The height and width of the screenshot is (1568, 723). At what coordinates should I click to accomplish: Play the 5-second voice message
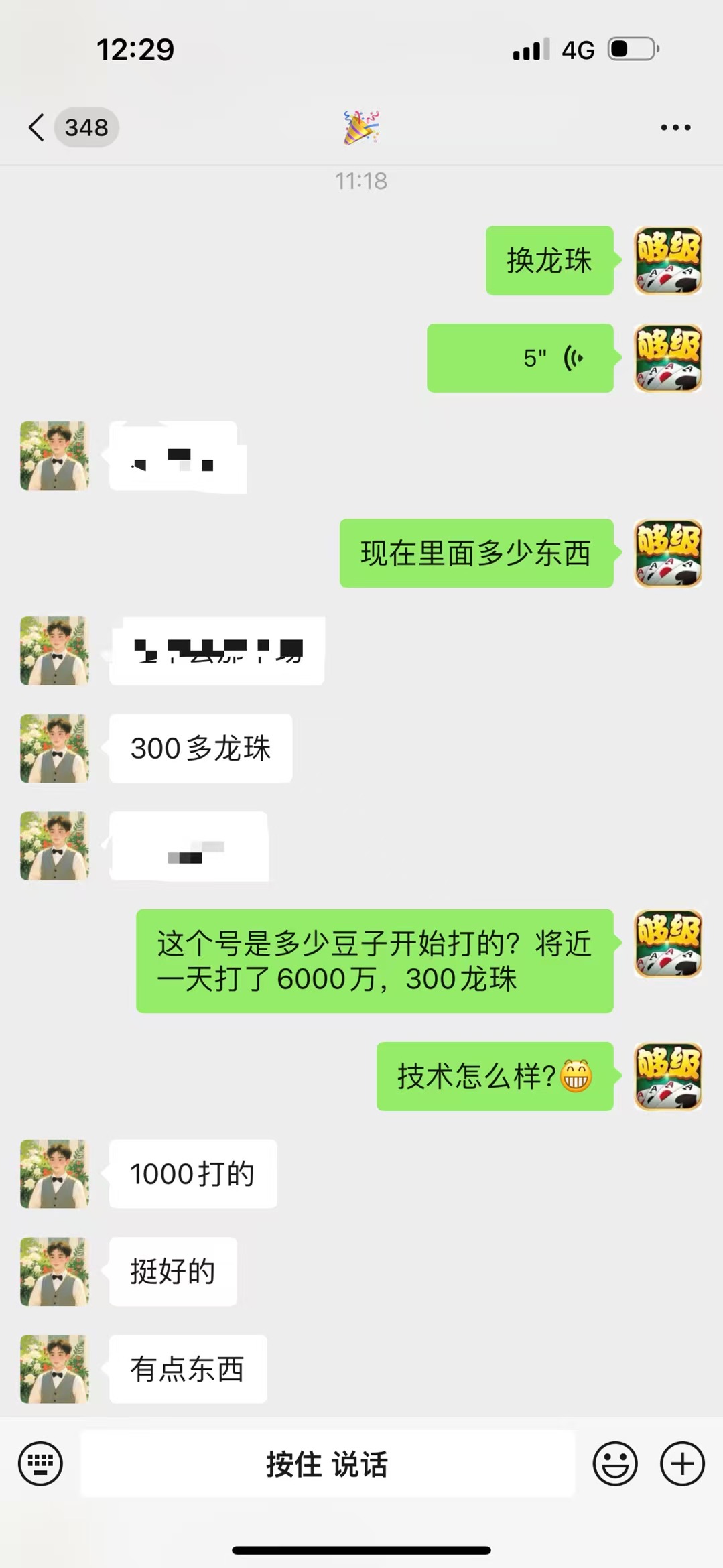point(520,358)
